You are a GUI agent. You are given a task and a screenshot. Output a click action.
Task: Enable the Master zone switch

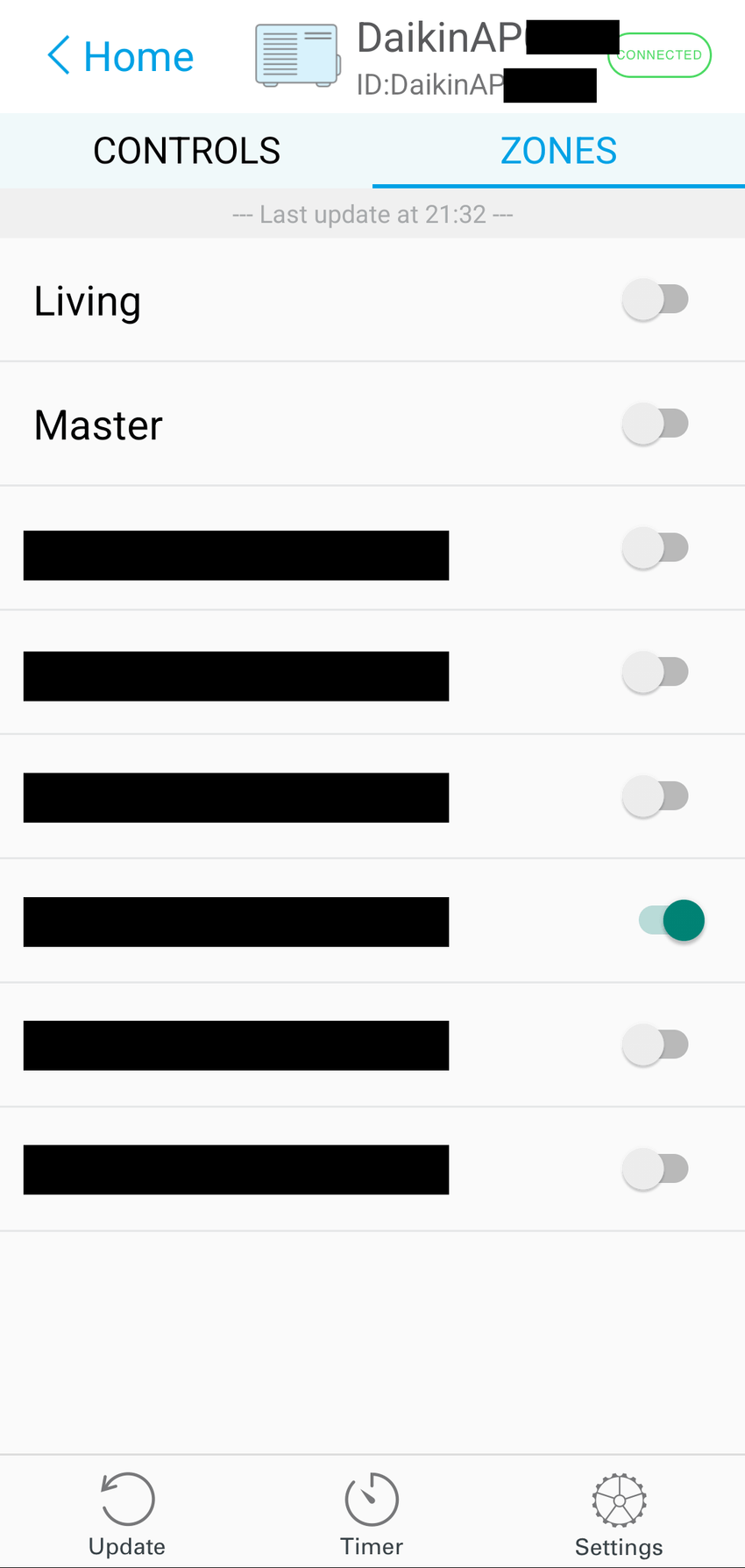click(656, 424)
